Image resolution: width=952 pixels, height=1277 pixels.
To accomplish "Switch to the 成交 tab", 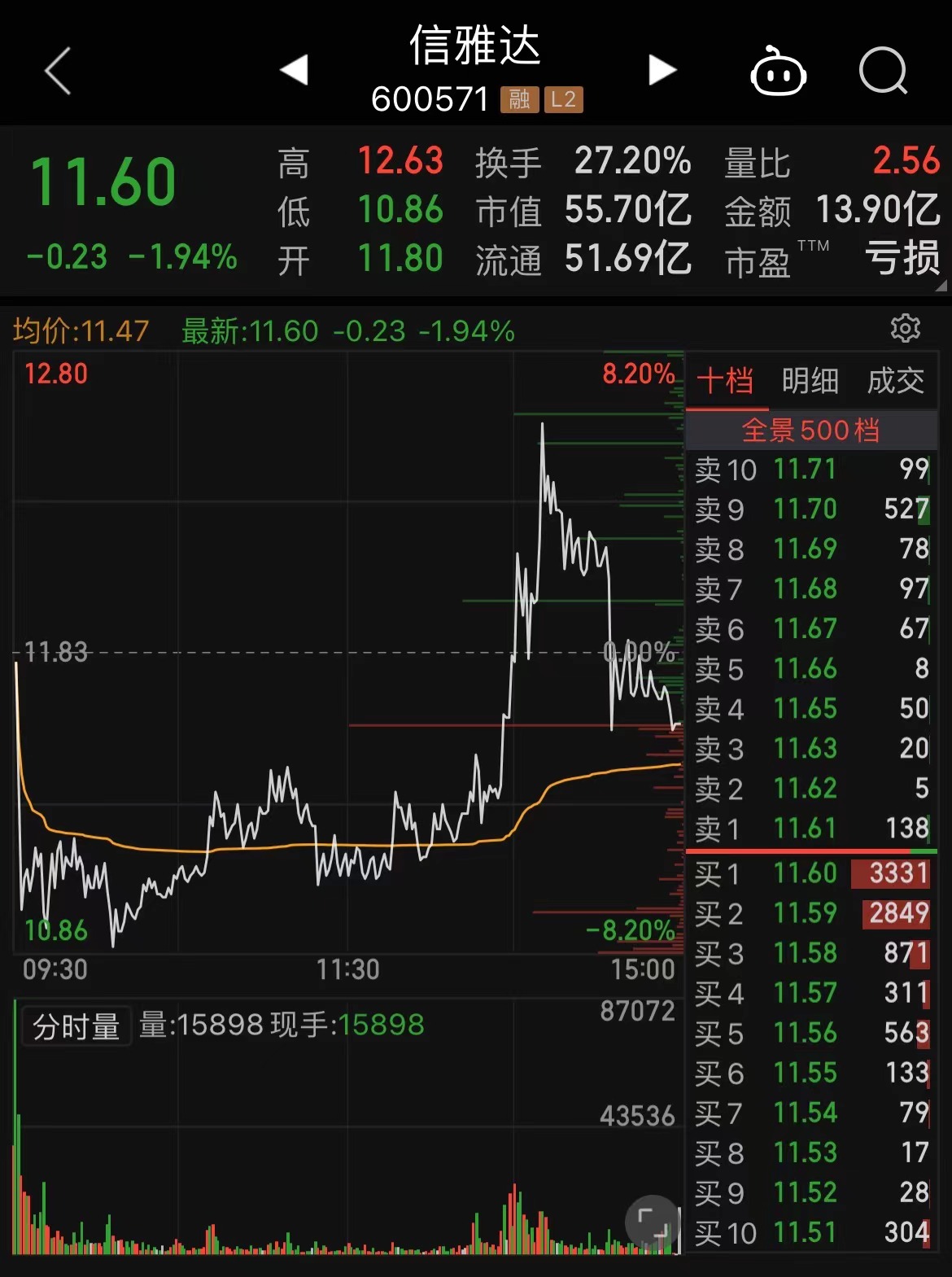I will click(x=895, y=381).
